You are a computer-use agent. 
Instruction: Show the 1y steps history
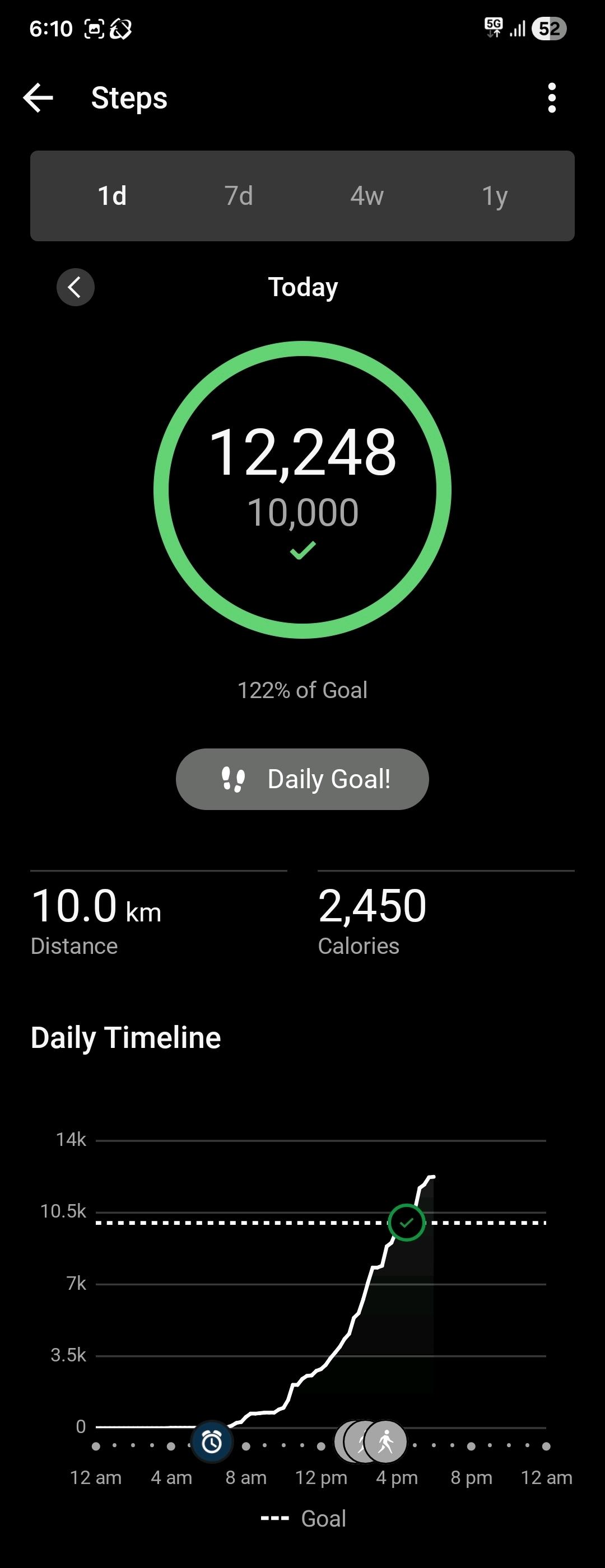click(495, 196)
